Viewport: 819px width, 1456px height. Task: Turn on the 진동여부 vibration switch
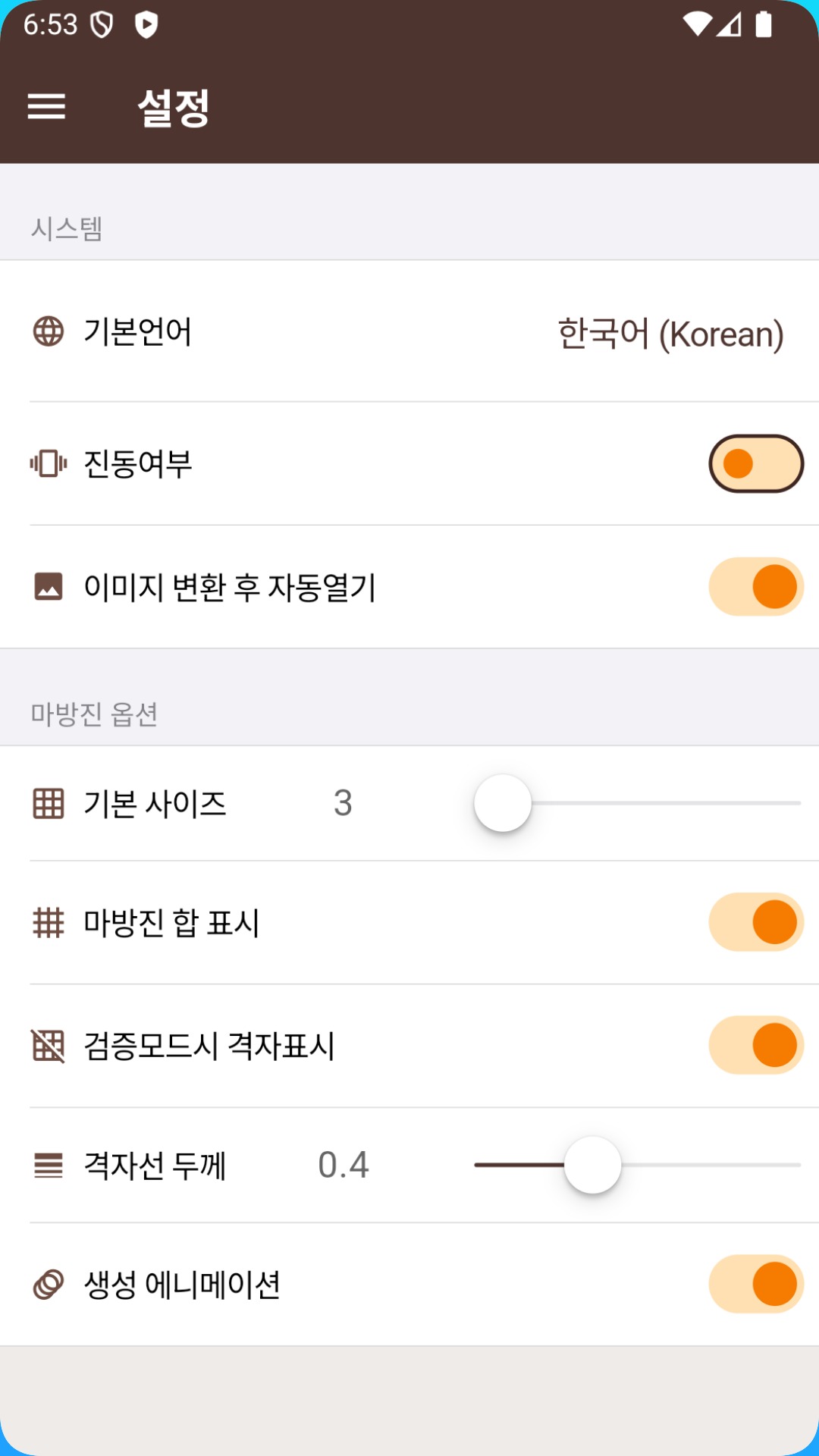point(755,463)
